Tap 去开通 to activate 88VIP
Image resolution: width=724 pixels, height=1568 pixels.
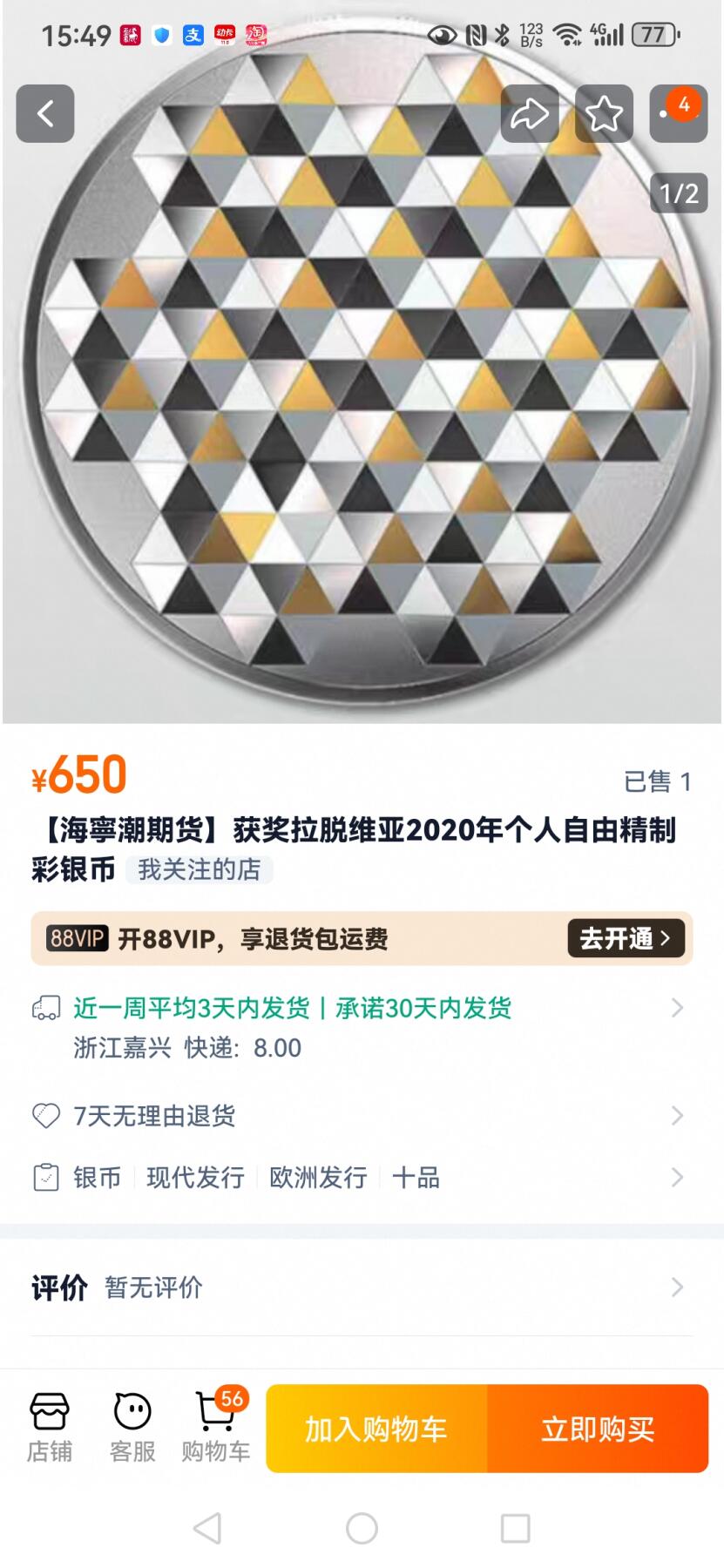(626, 938)
